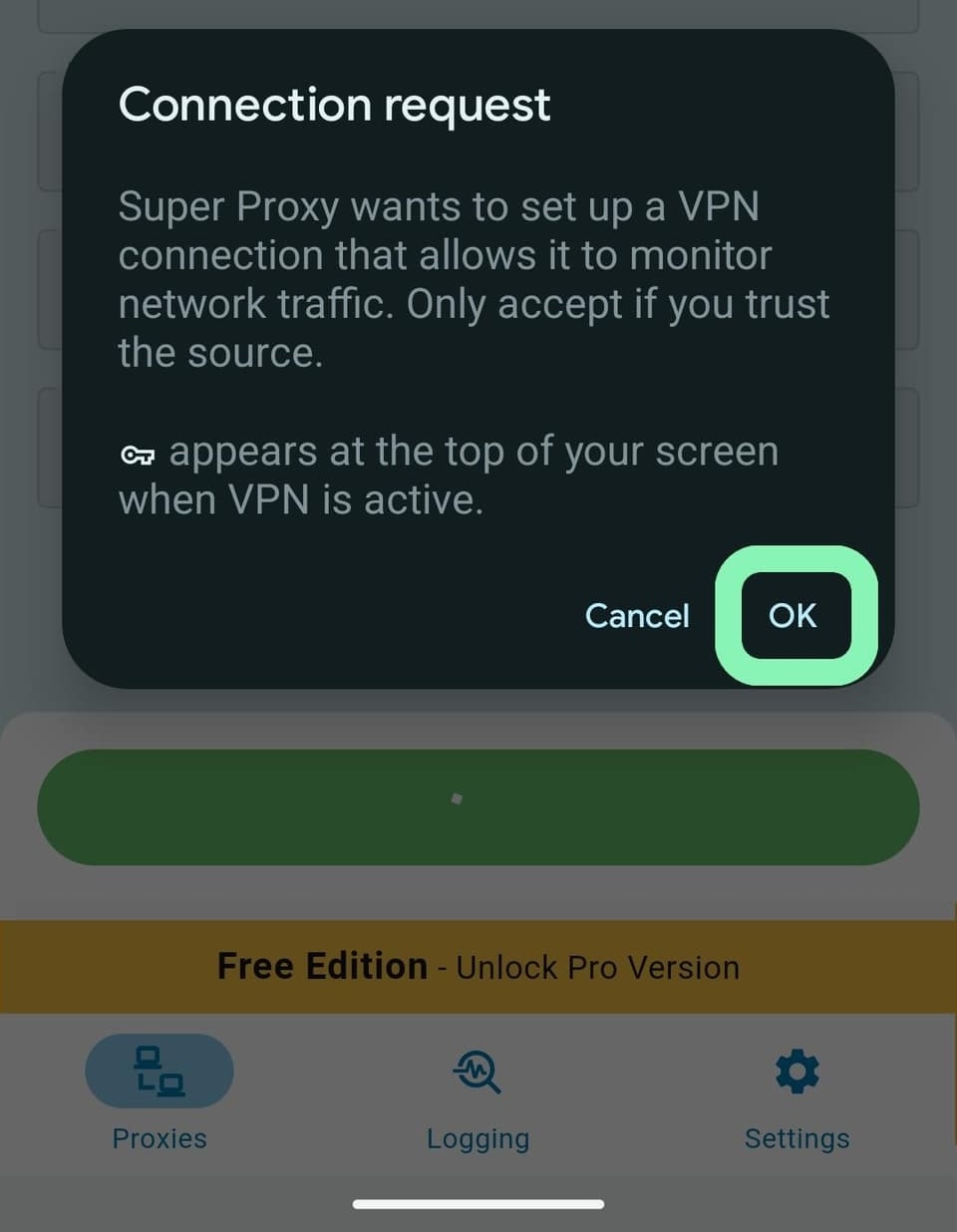The height and width of the screenshot is (1232, 957).
Task: Open Unlock Pro Version banner
Action: (x=478, y=966)
